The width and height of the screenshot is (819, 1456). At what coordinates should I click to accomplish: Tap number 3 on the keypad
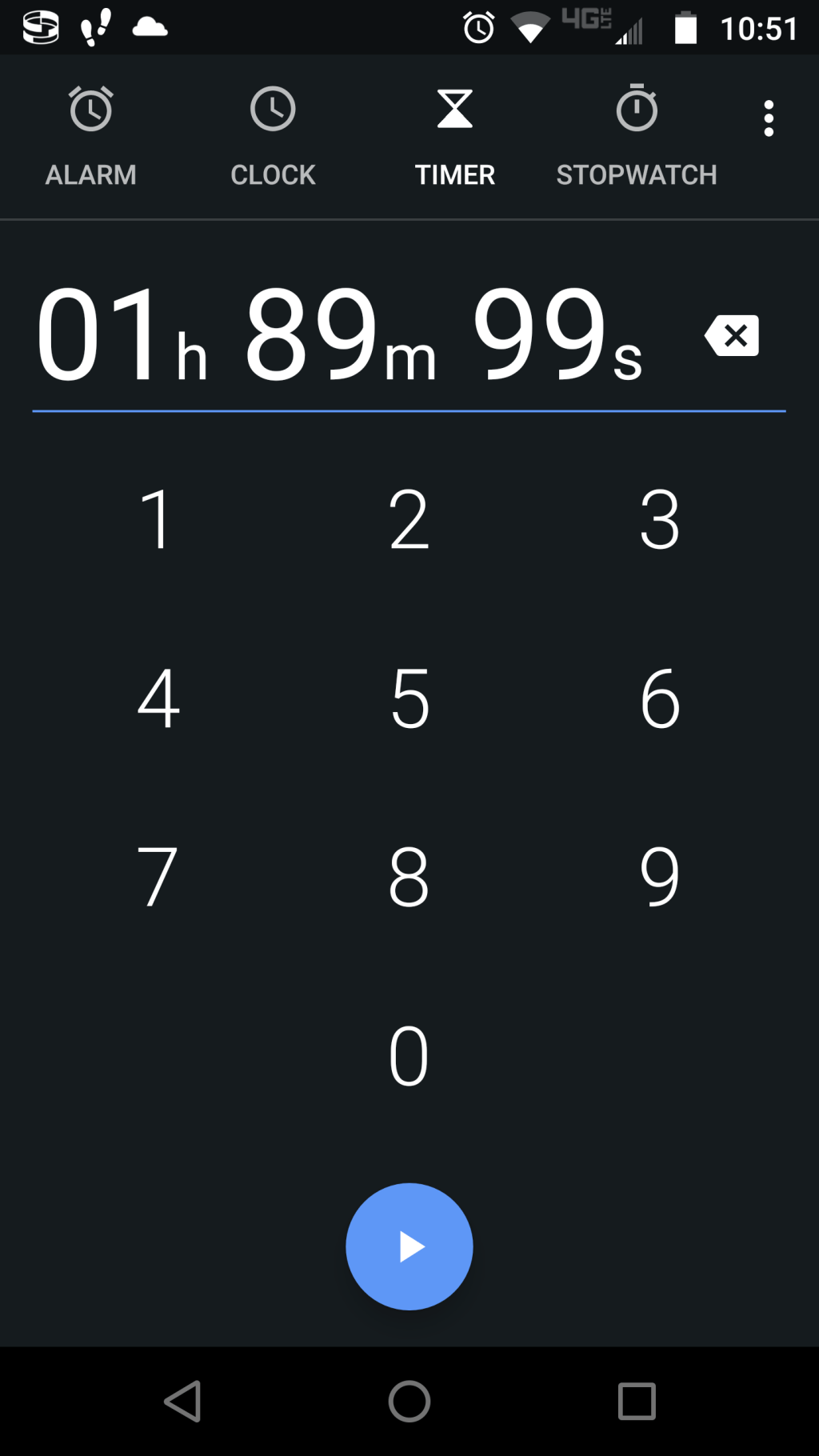660,520
